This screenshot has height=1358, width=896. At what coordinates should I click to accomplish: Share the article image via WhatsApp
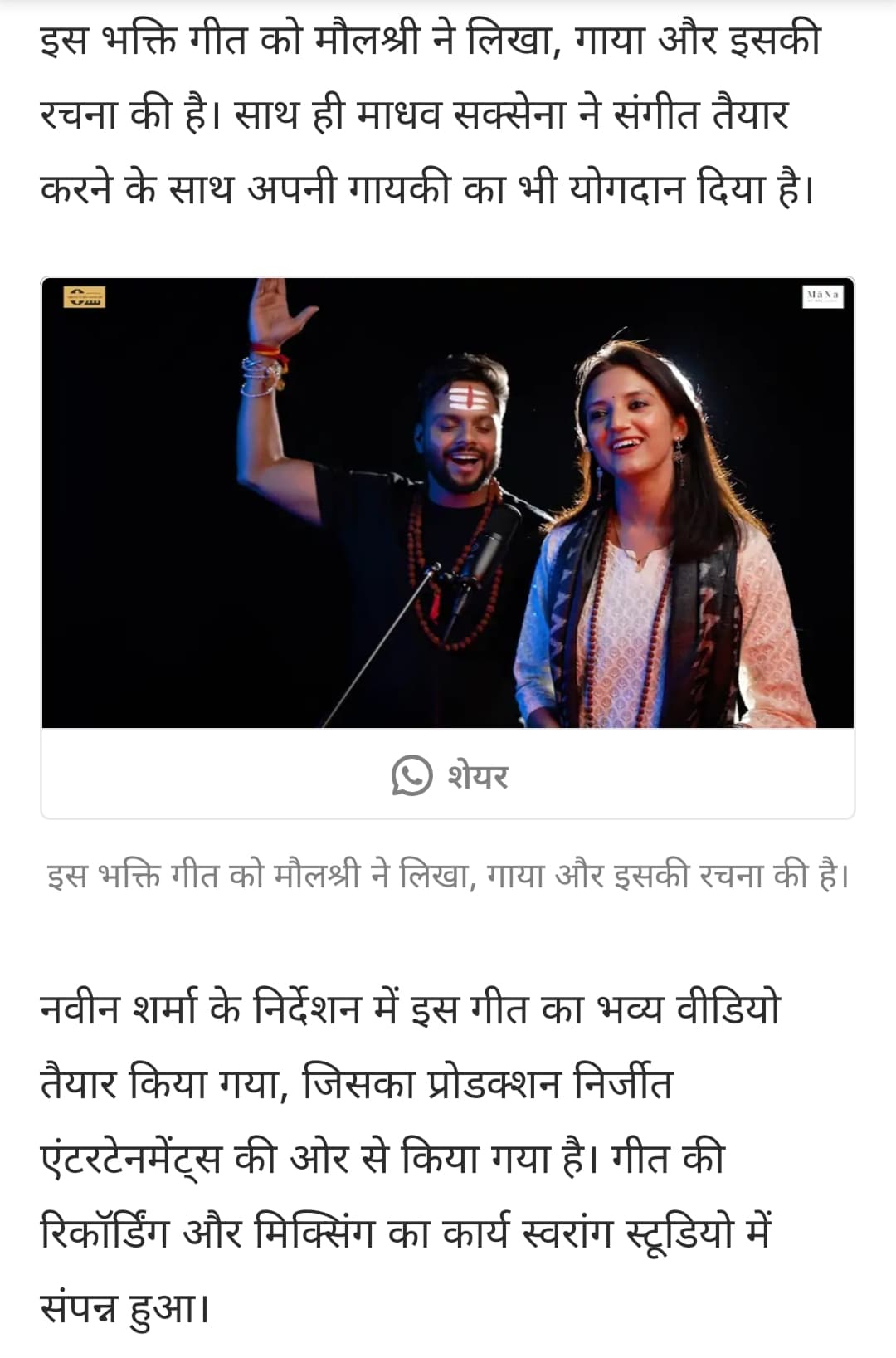point(449,775)
